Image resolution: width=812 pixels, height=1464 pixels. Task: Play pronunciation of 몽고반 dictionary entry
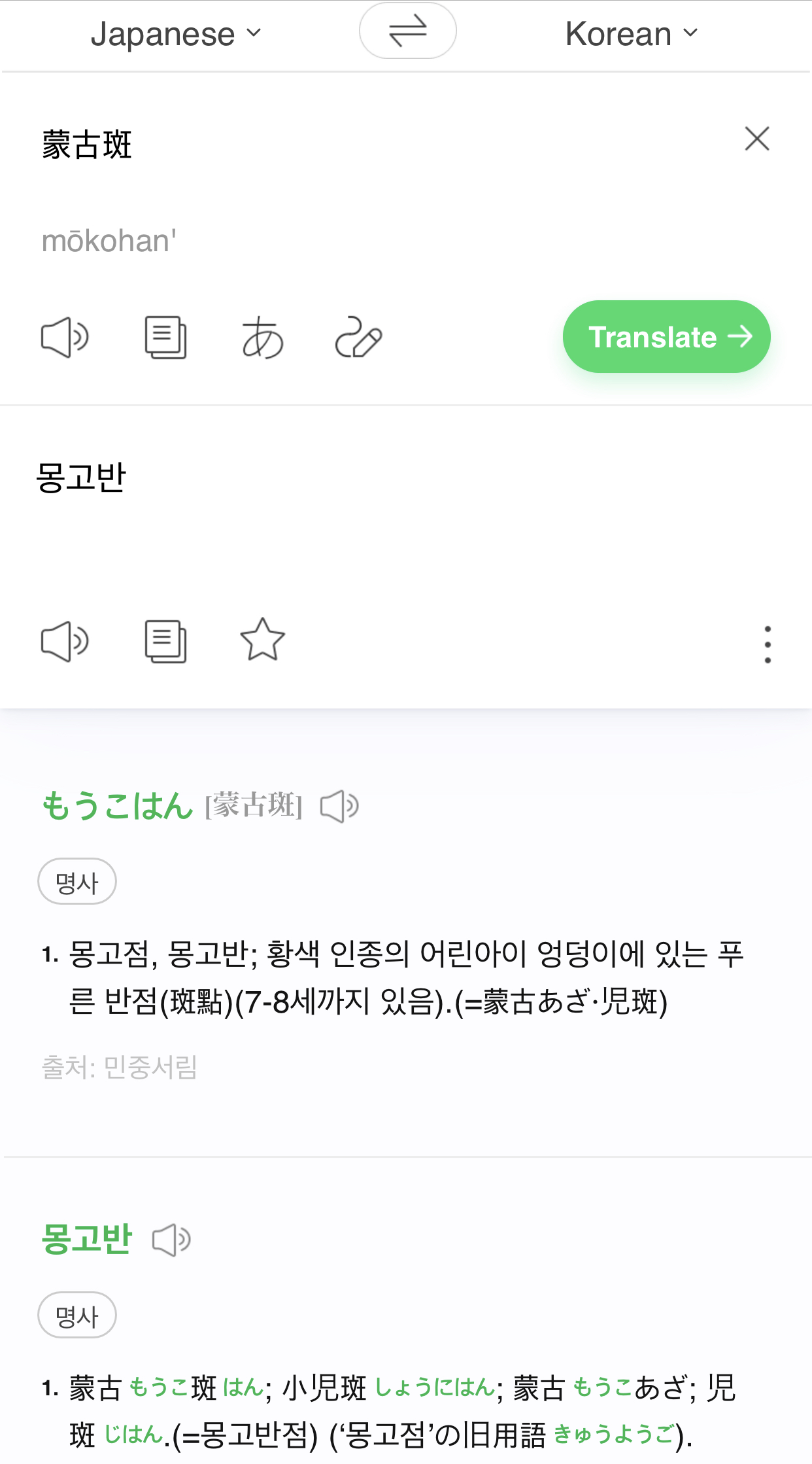click(x=171, y=1240)
